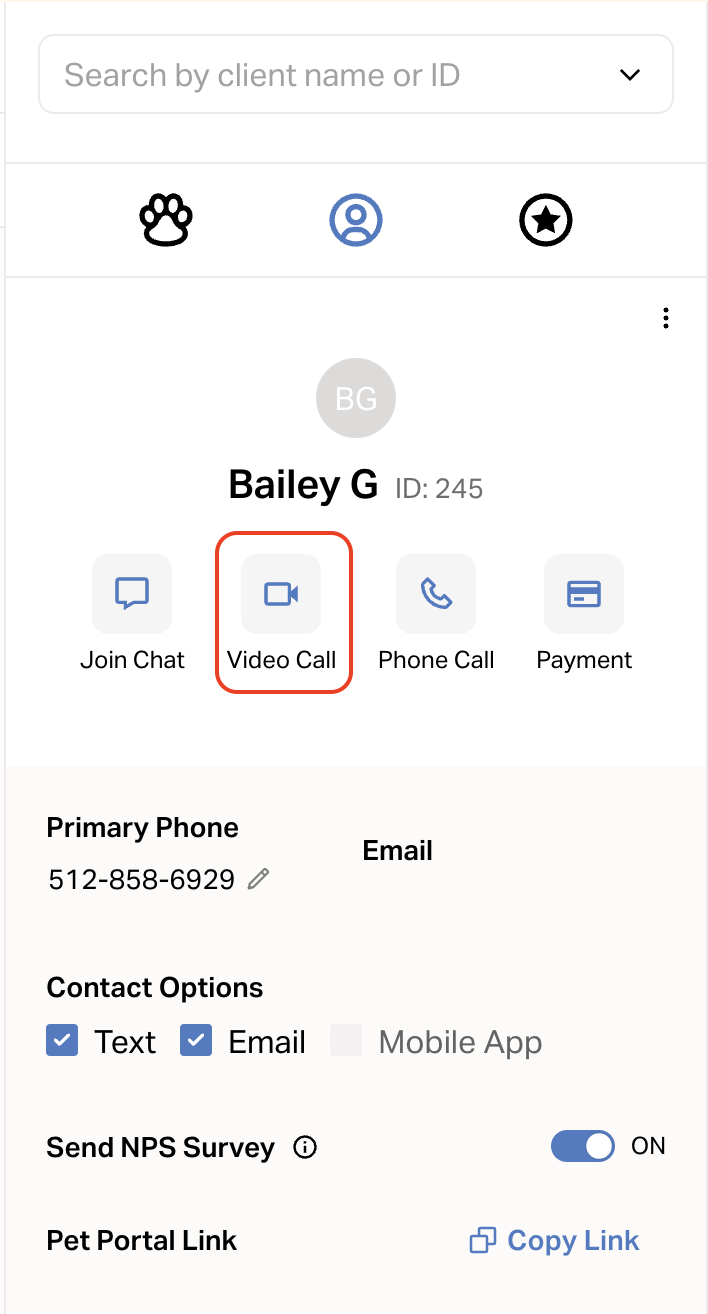Join Chat with Bailey G

pos(132,594)
